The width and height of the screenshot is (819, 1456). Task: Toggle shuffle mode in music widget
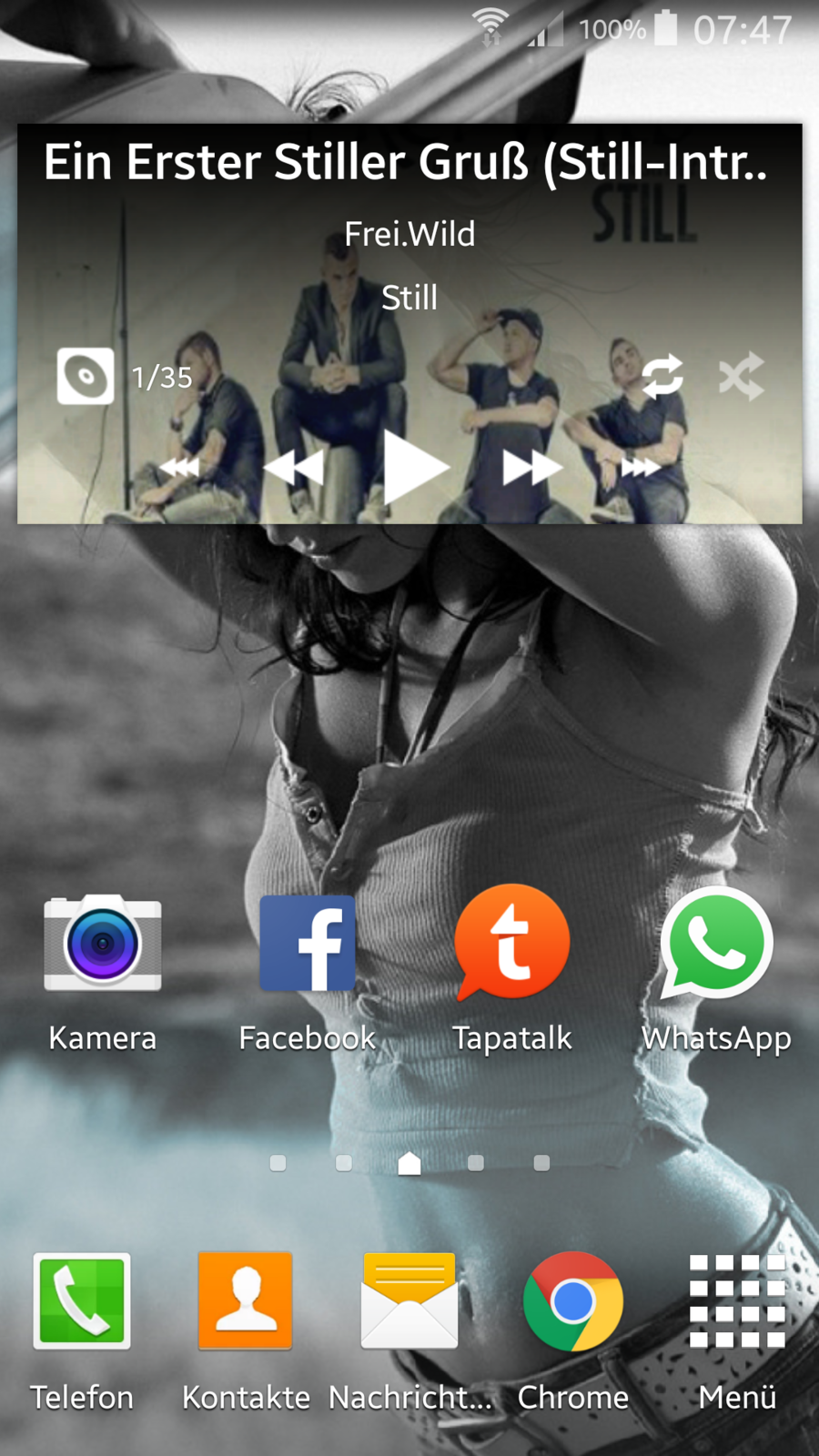click(x=741, y=376)
